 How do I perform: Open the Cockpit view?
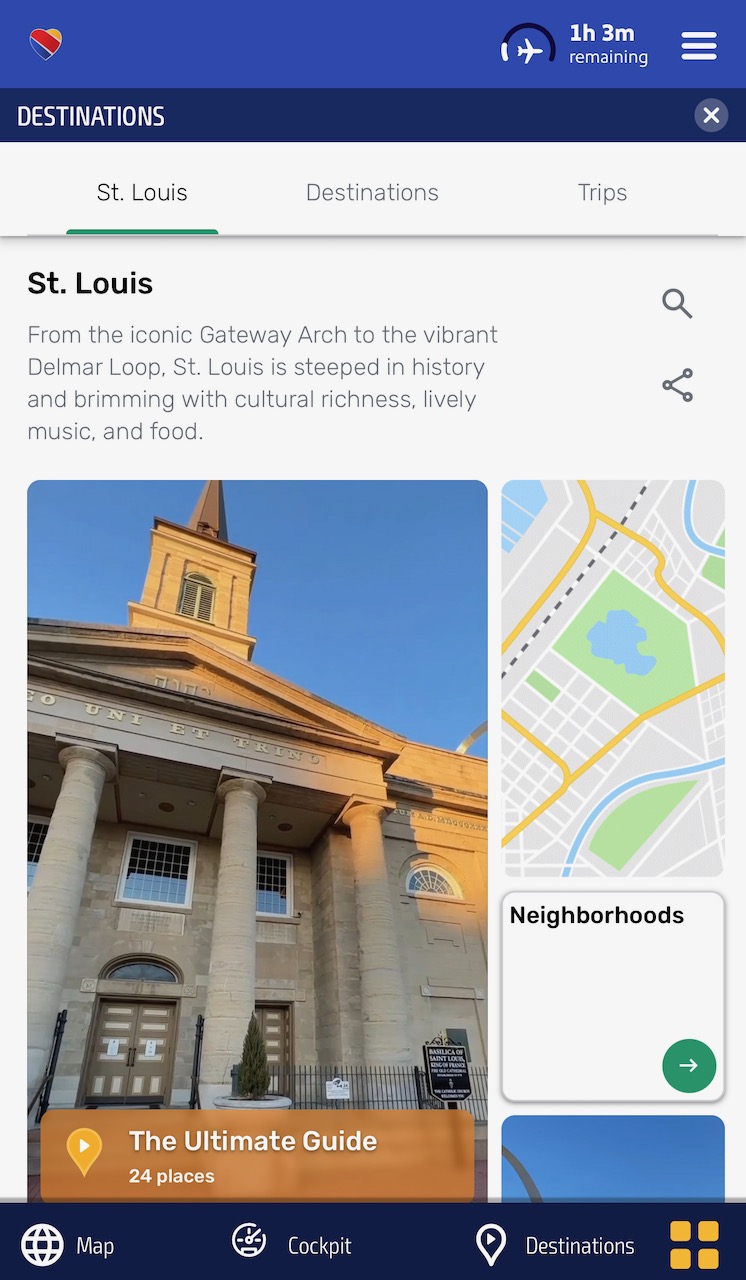292,1245
